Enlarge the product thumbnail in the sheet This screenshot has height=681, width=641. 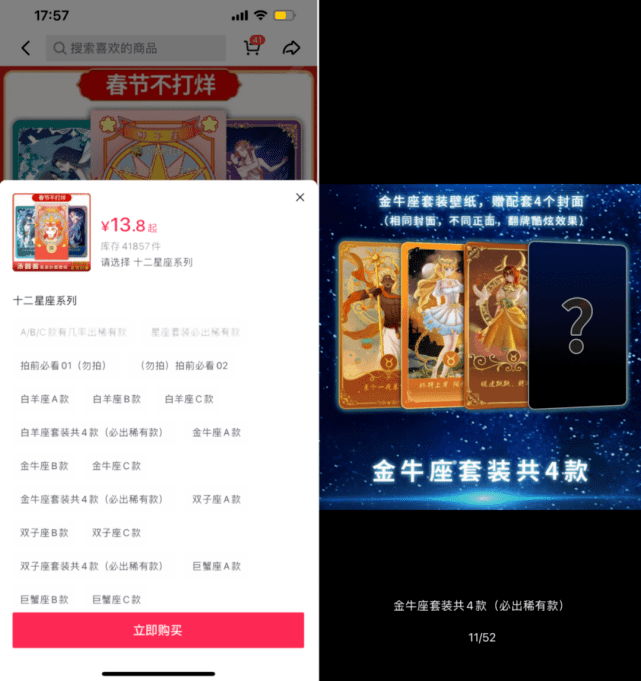coord(51,232)
